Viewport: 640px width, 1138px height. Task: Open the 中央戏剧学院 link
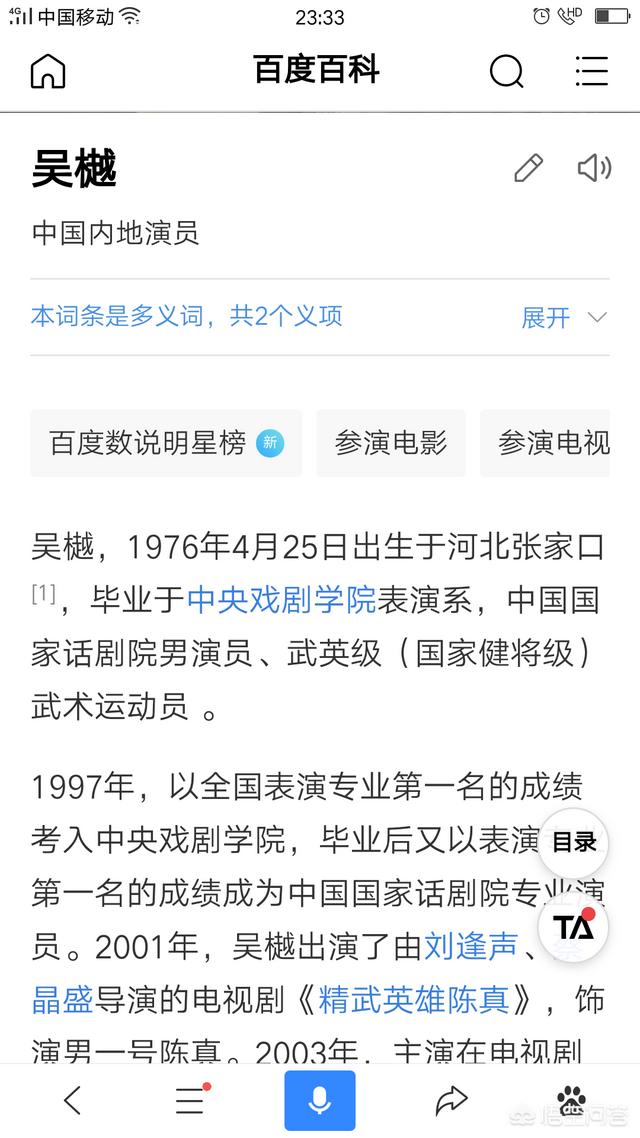click(281, 600)
